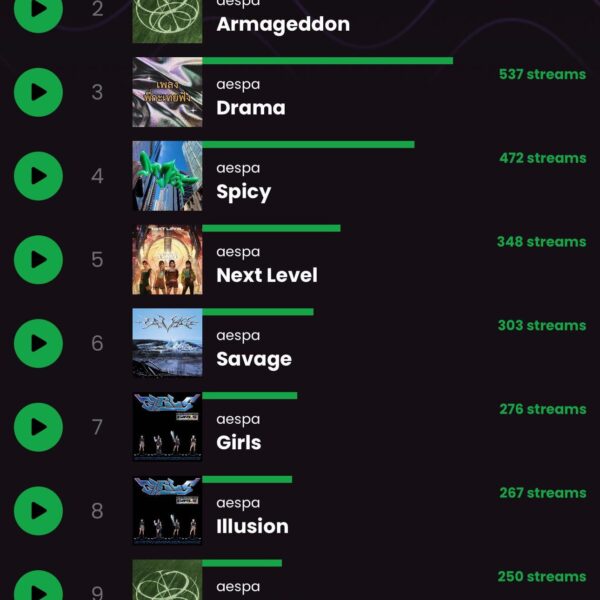Screen dimensions: 600x600
Task: Open the Spicy album cover
Action: pyautogui.click(x=167, y=176)
